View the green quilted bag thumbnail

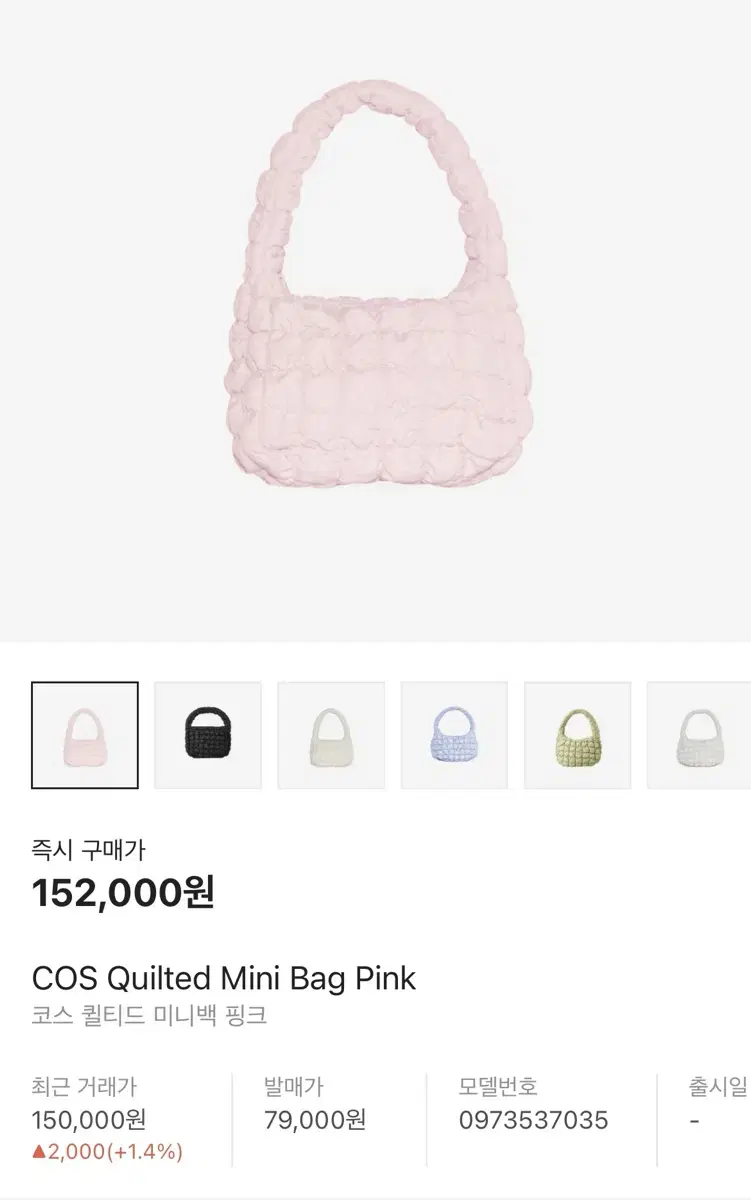pyautogui.click(x=579, y=734)
